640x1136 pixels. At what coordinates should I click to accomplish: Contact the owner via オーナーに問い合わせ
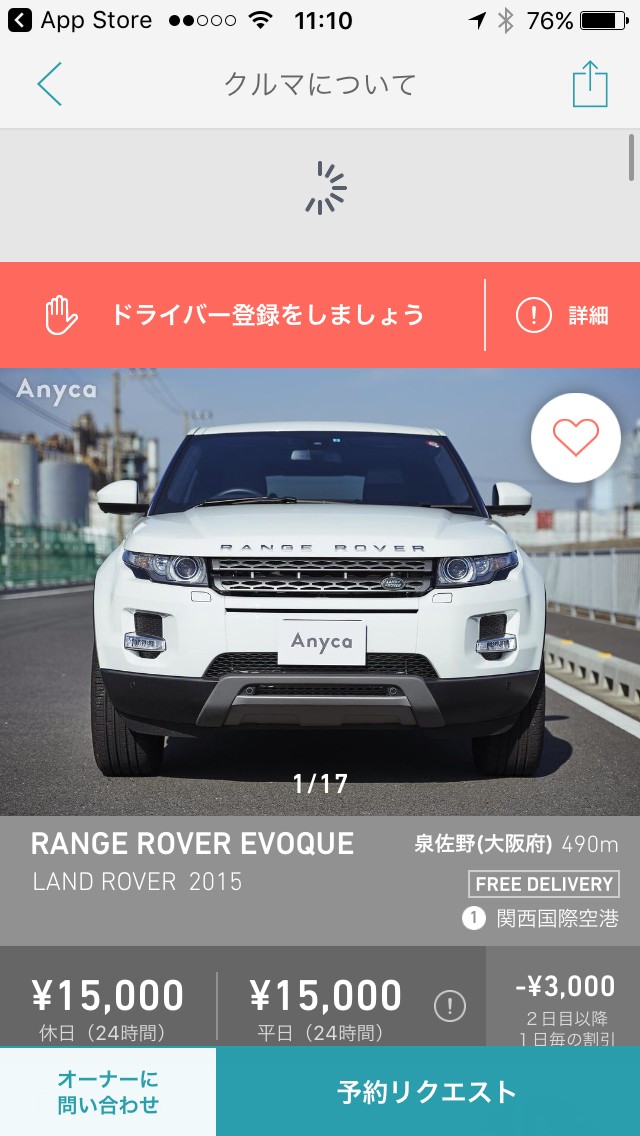[108, 1092]
